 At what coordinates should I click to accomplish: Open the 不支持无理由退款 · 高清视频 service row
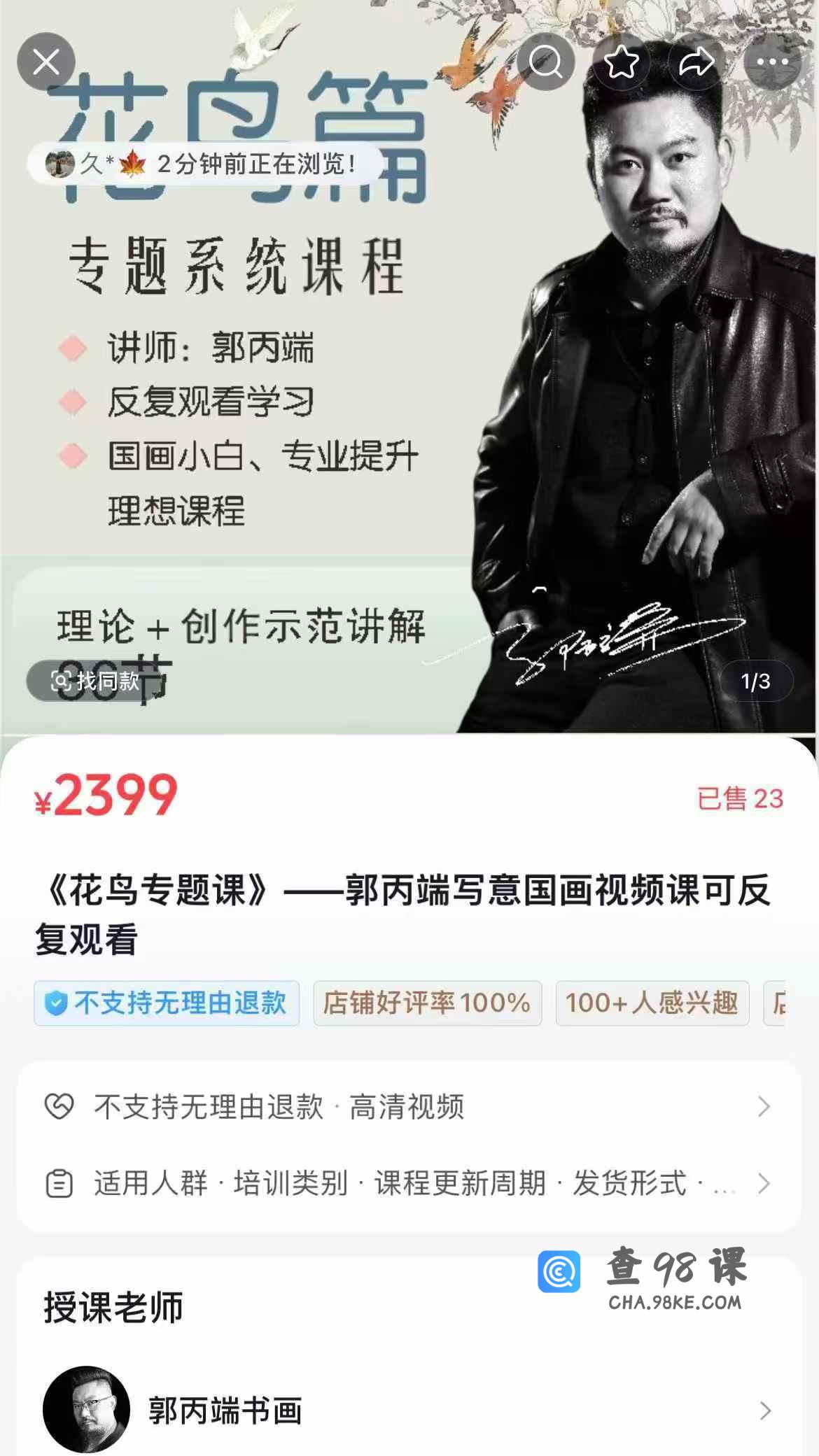tap(409, 1107)
